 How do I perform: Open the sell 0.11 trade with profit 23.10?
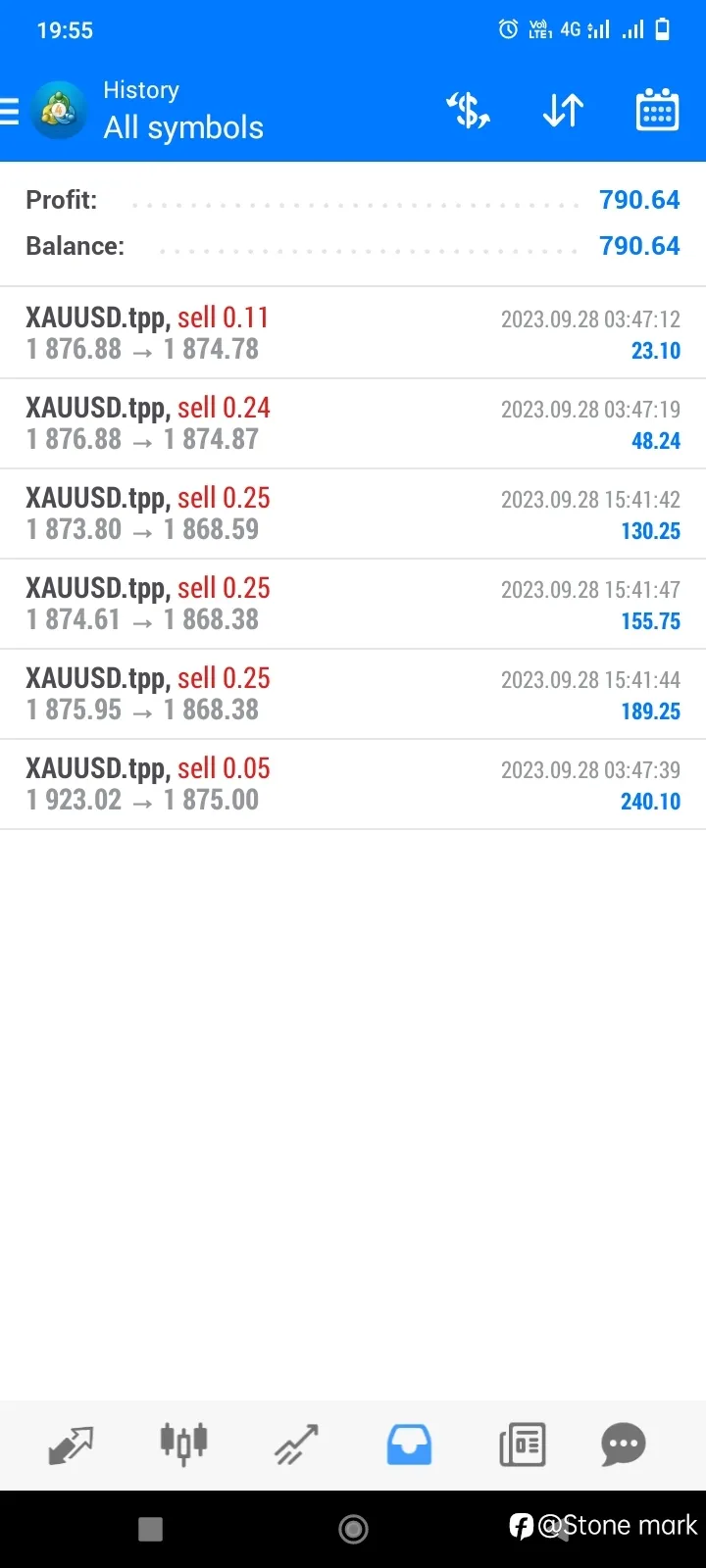353,333
